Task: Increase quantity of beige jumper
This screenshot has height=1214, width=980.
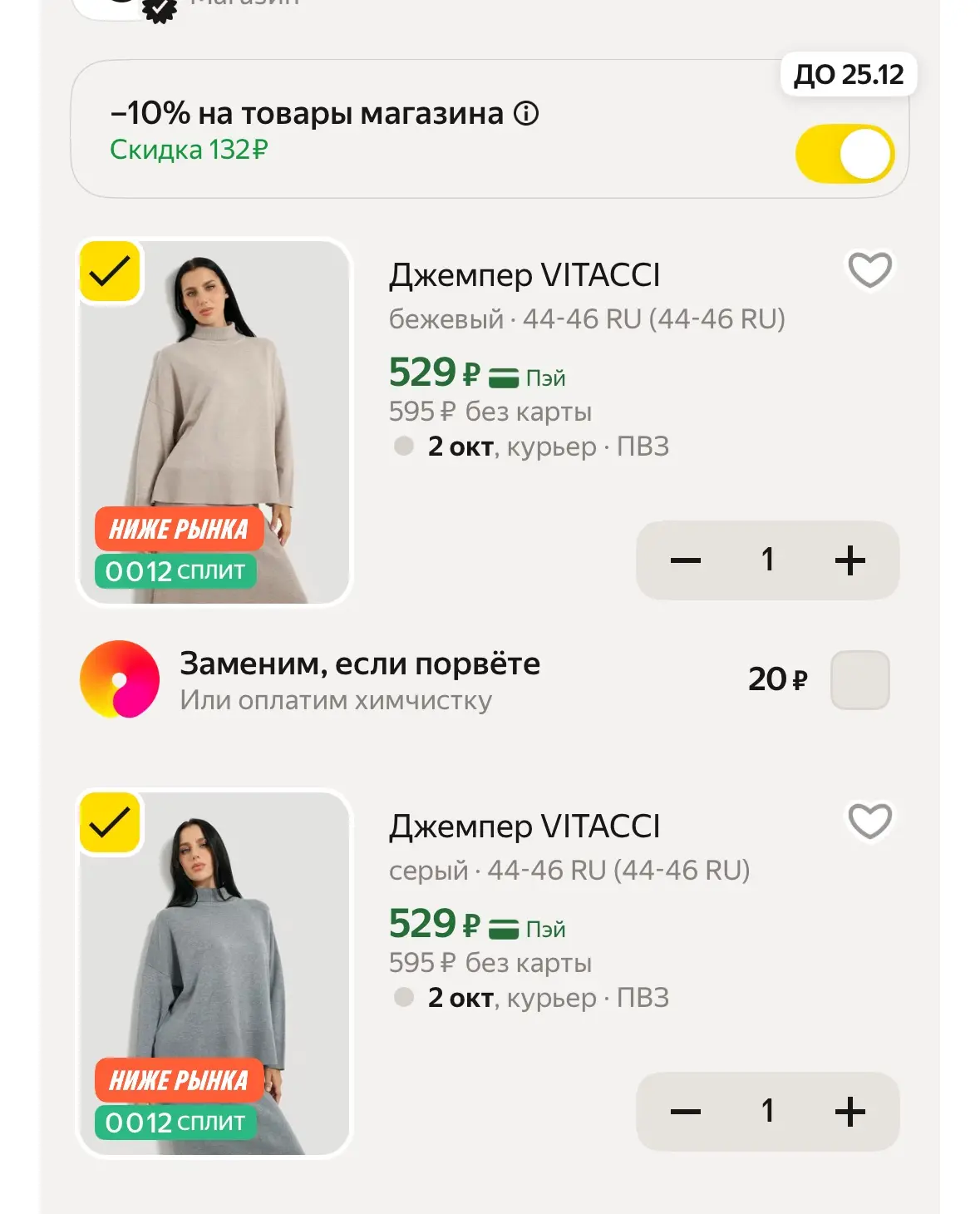Action: coord(850,560)
